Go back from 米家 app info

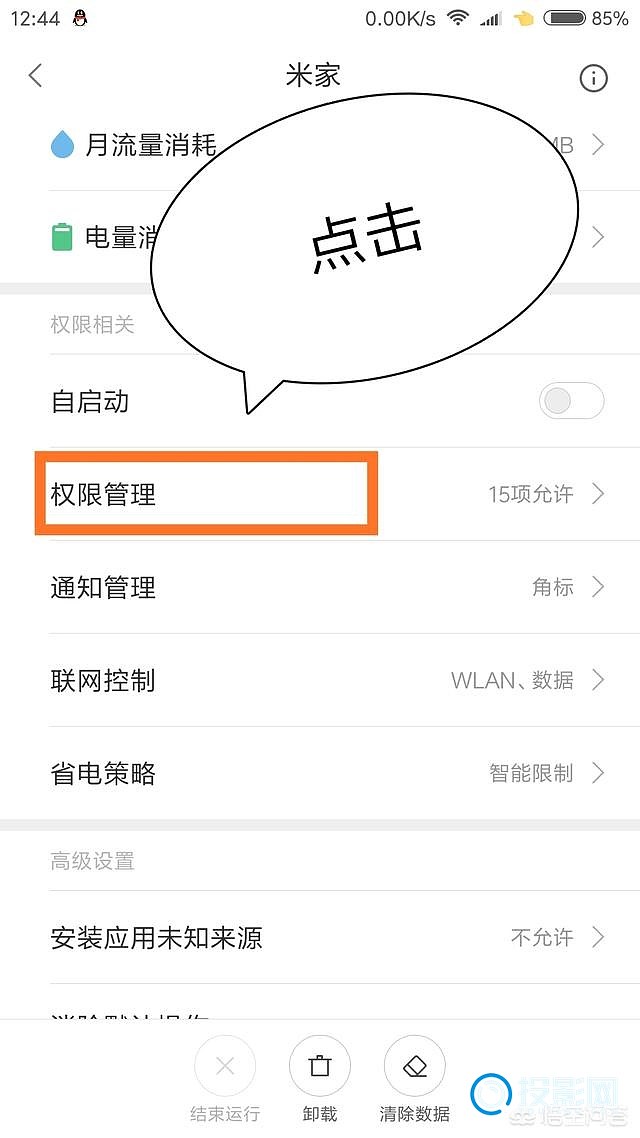click(x=36, y=76)
